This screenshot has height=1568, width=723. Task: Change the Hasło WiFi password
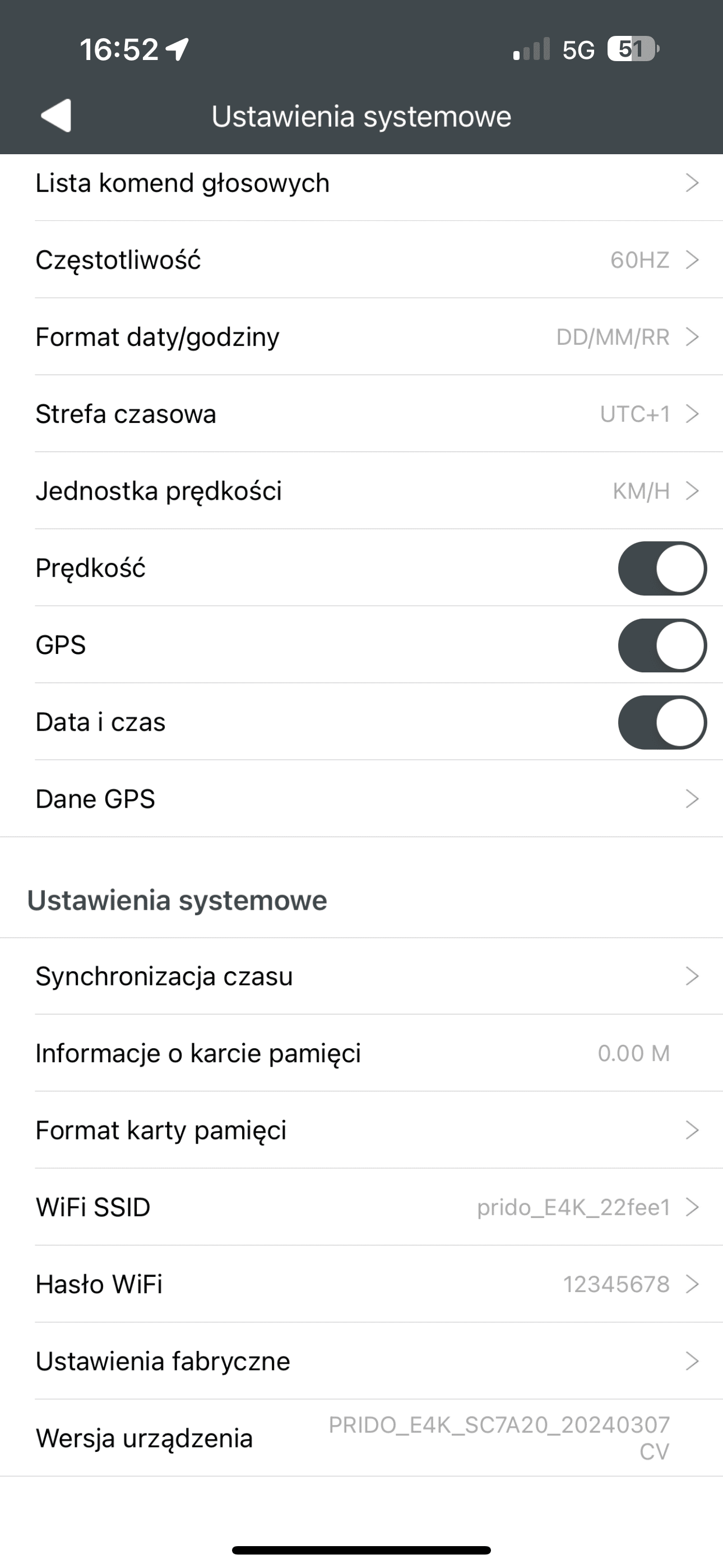[x=361, y=1284]
